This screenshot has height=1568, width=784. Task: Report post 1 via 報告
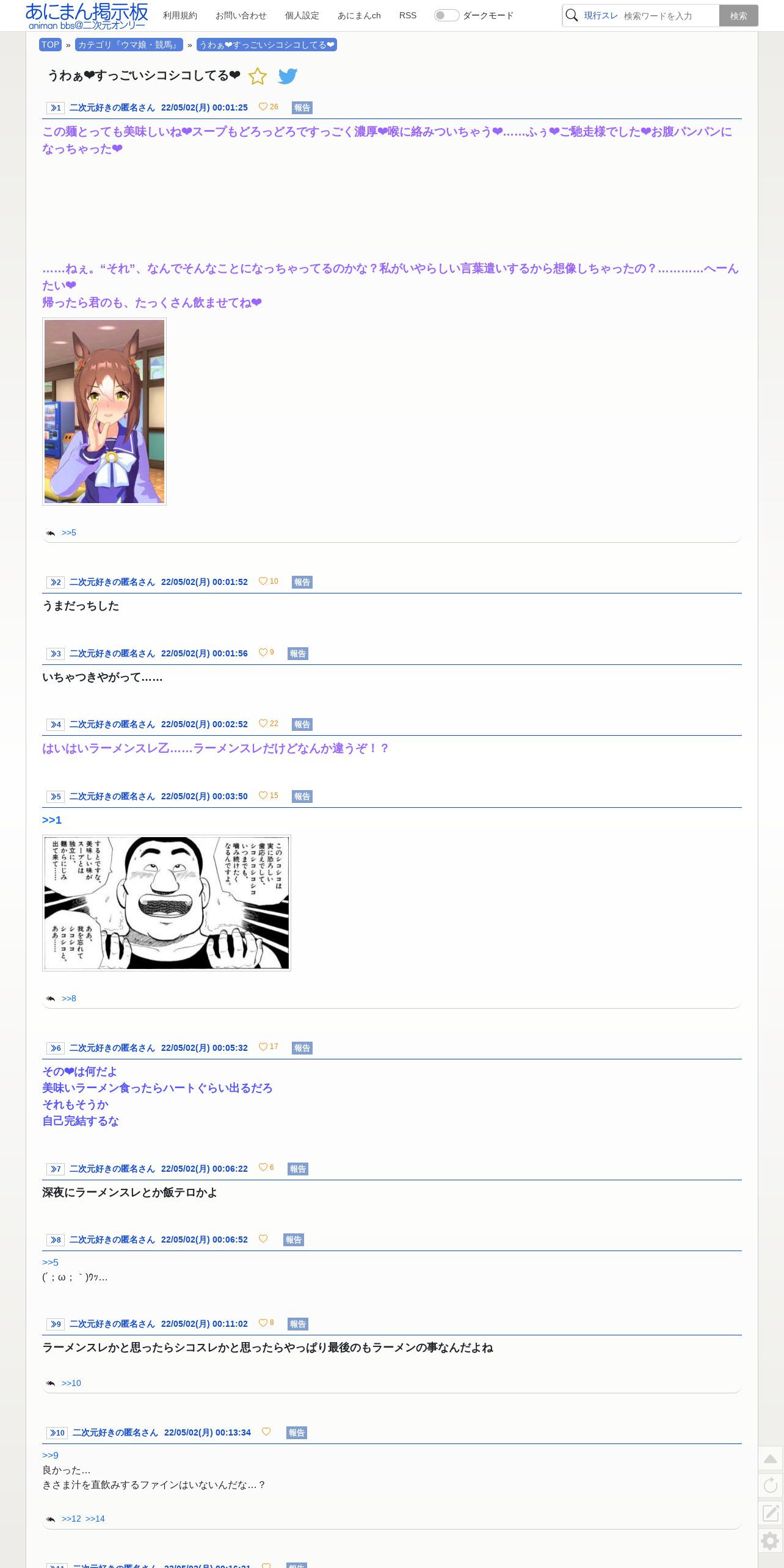coord(302,107)
